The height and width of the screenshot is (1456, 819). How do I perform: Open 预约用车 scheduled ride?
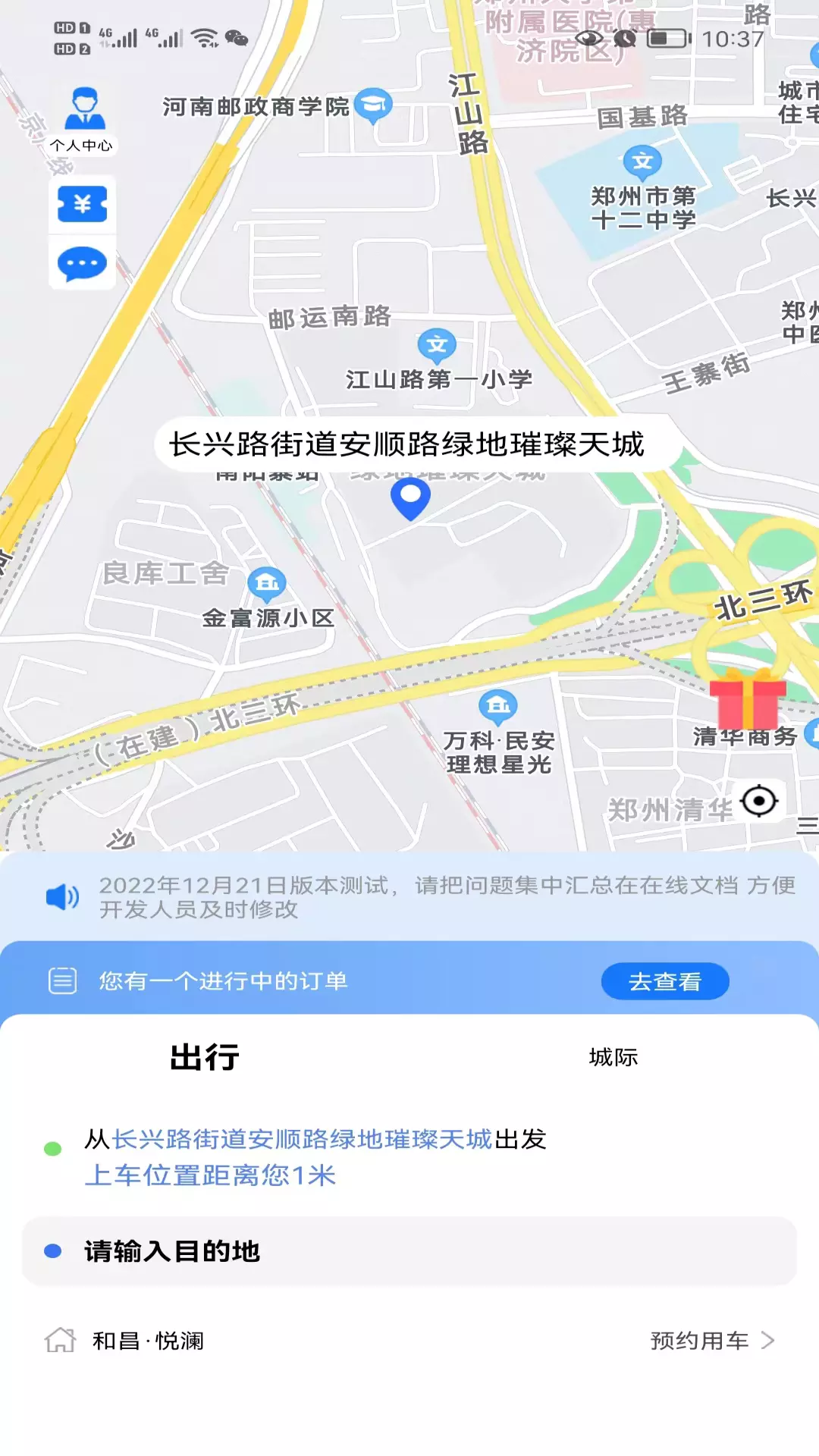point(713,1341)
